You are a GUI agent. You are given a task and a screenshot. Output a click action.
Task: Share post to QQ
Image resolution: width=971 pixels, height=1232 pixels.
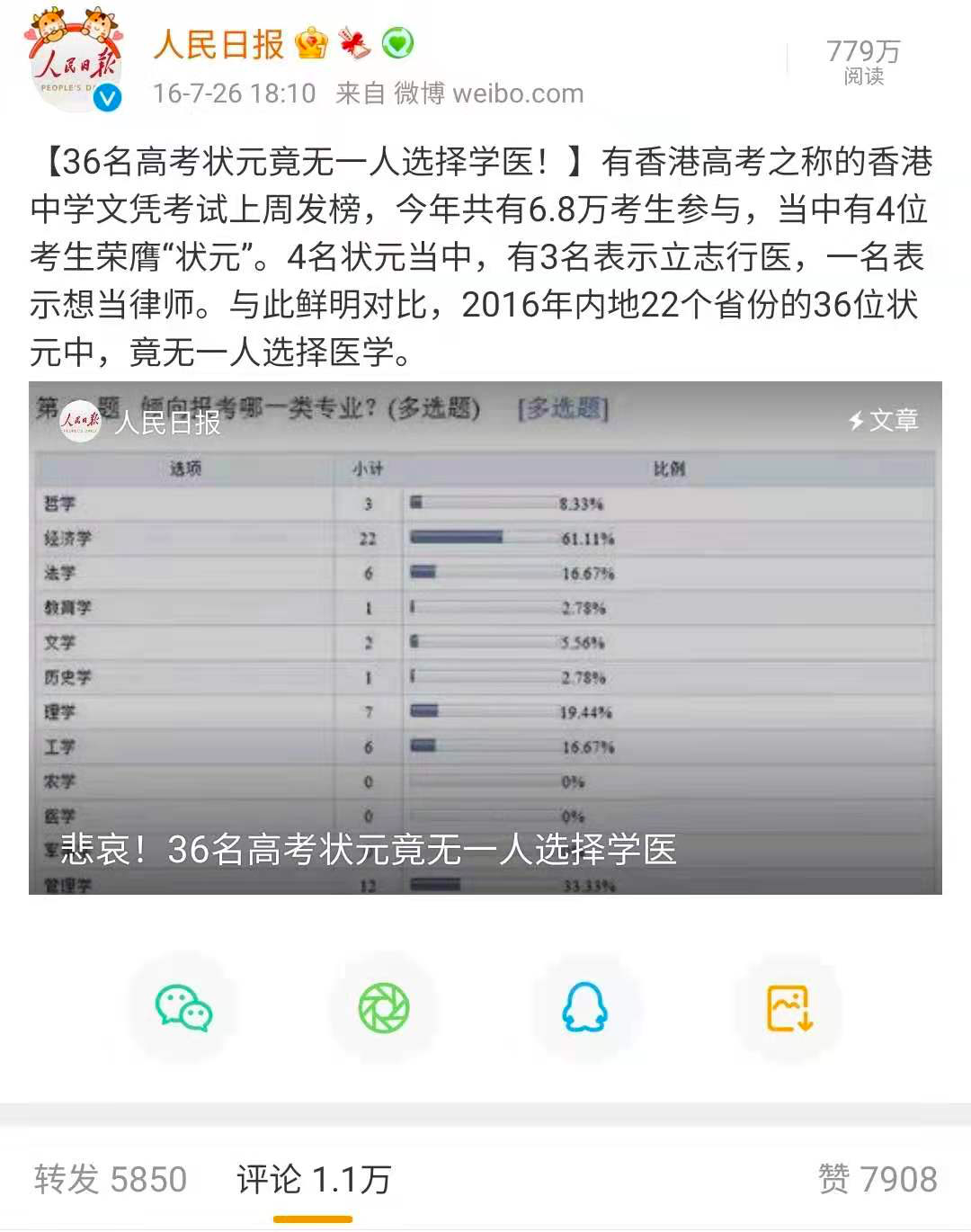585,1008
